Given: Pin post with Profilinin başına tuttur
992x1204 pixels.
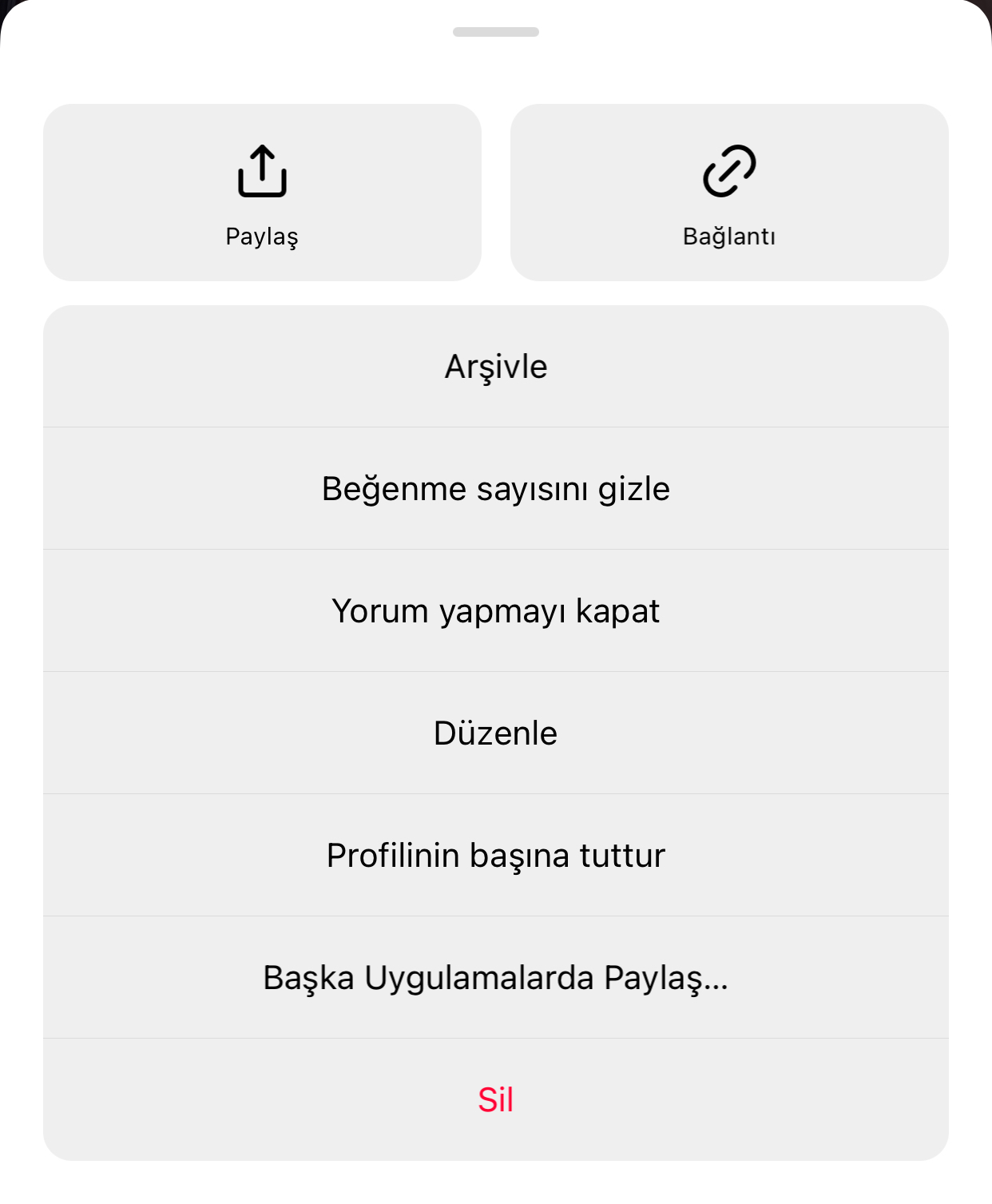Looking at the screenshot, I should tap(496, 856).
